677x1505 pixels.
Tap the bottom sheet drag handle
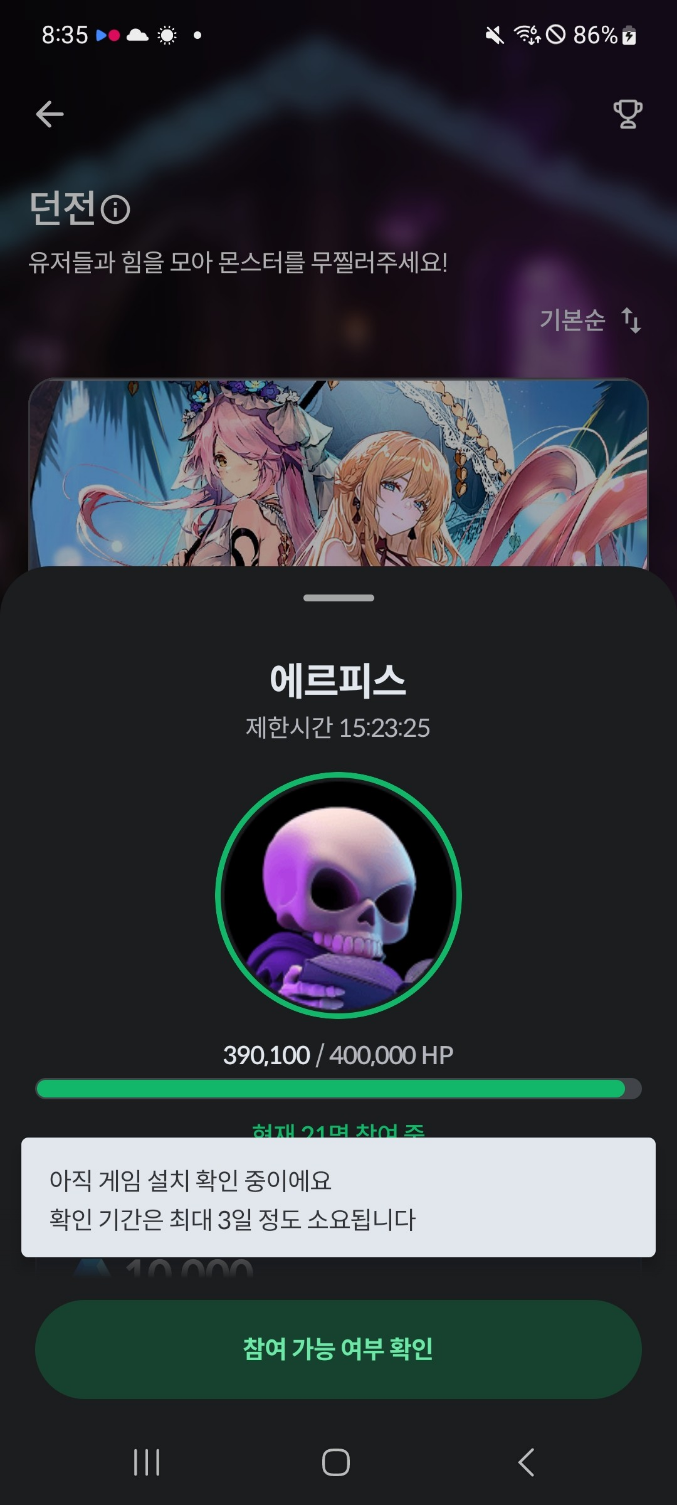[338, 598]
